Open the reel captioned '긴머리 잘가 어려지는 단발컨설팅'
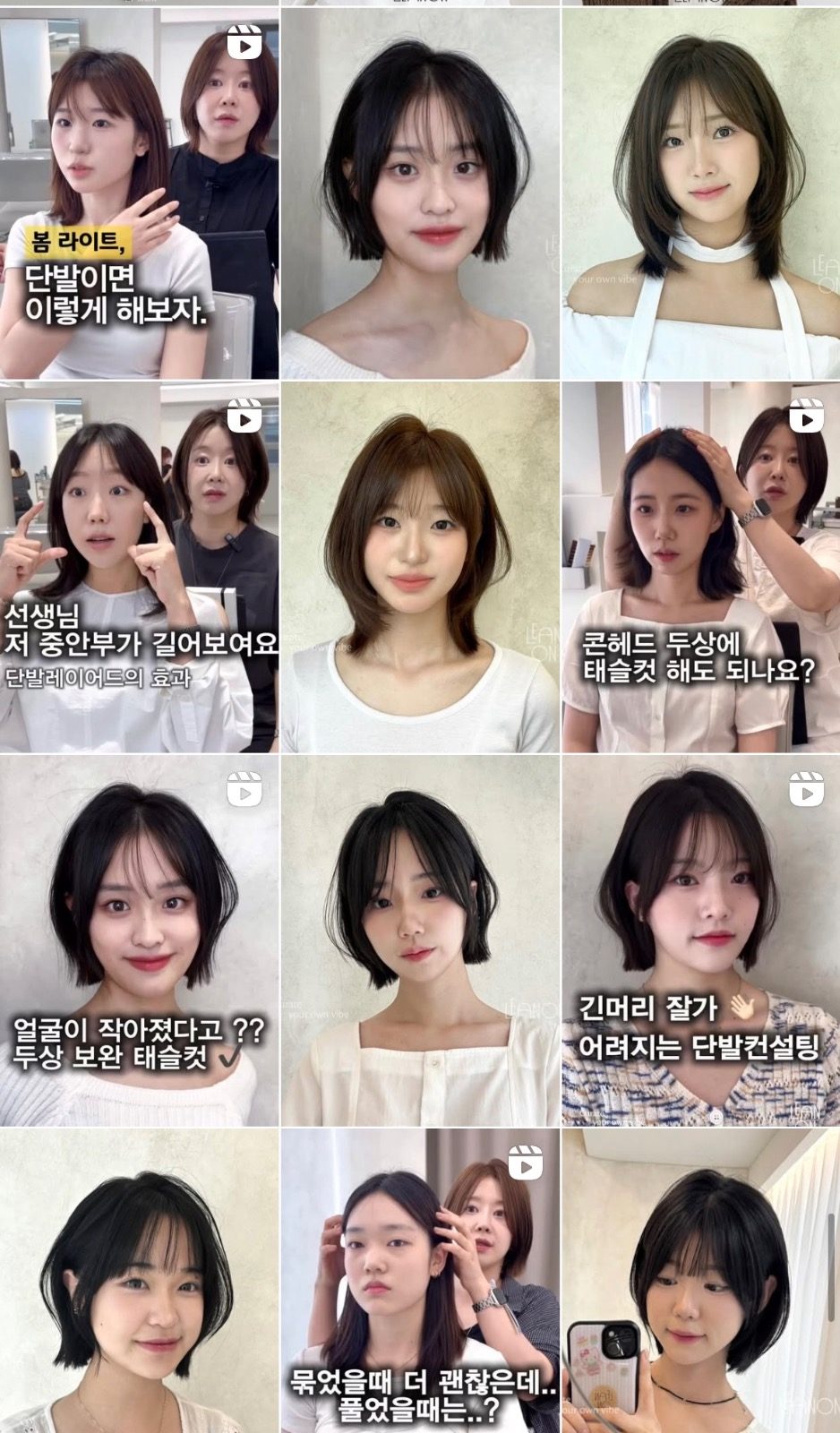This screenshot has width=840, height=1433. 700,940
